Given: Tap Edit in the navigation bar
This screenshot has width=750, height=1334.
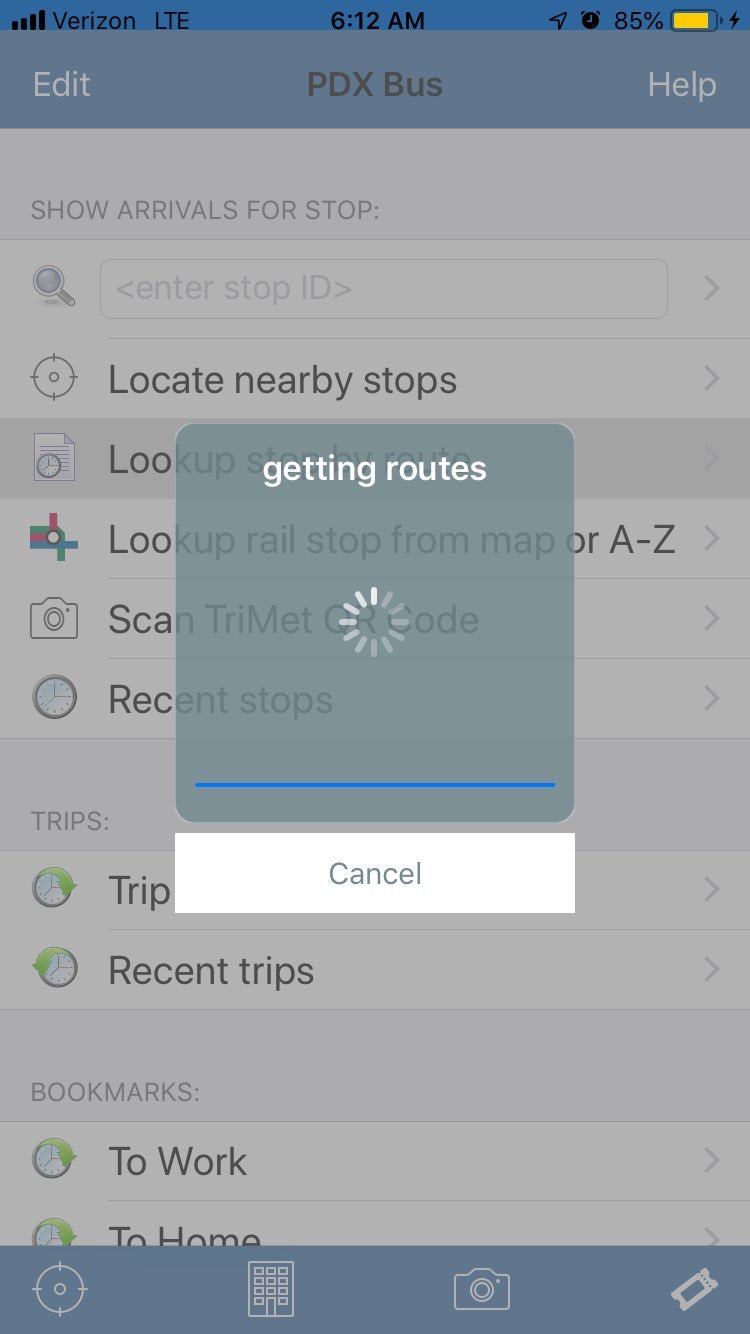Looking at the screenshot, I should (61, 85).
